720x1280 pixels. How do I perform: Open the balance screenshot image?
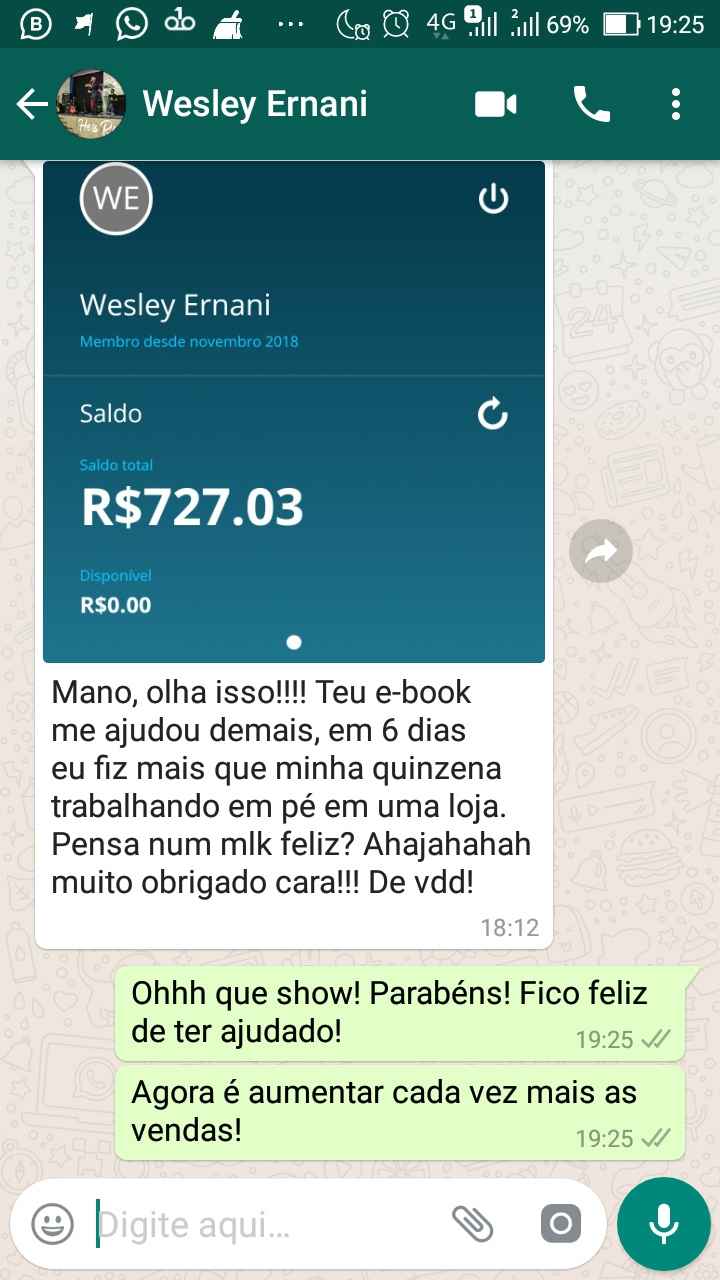[294, 412]
